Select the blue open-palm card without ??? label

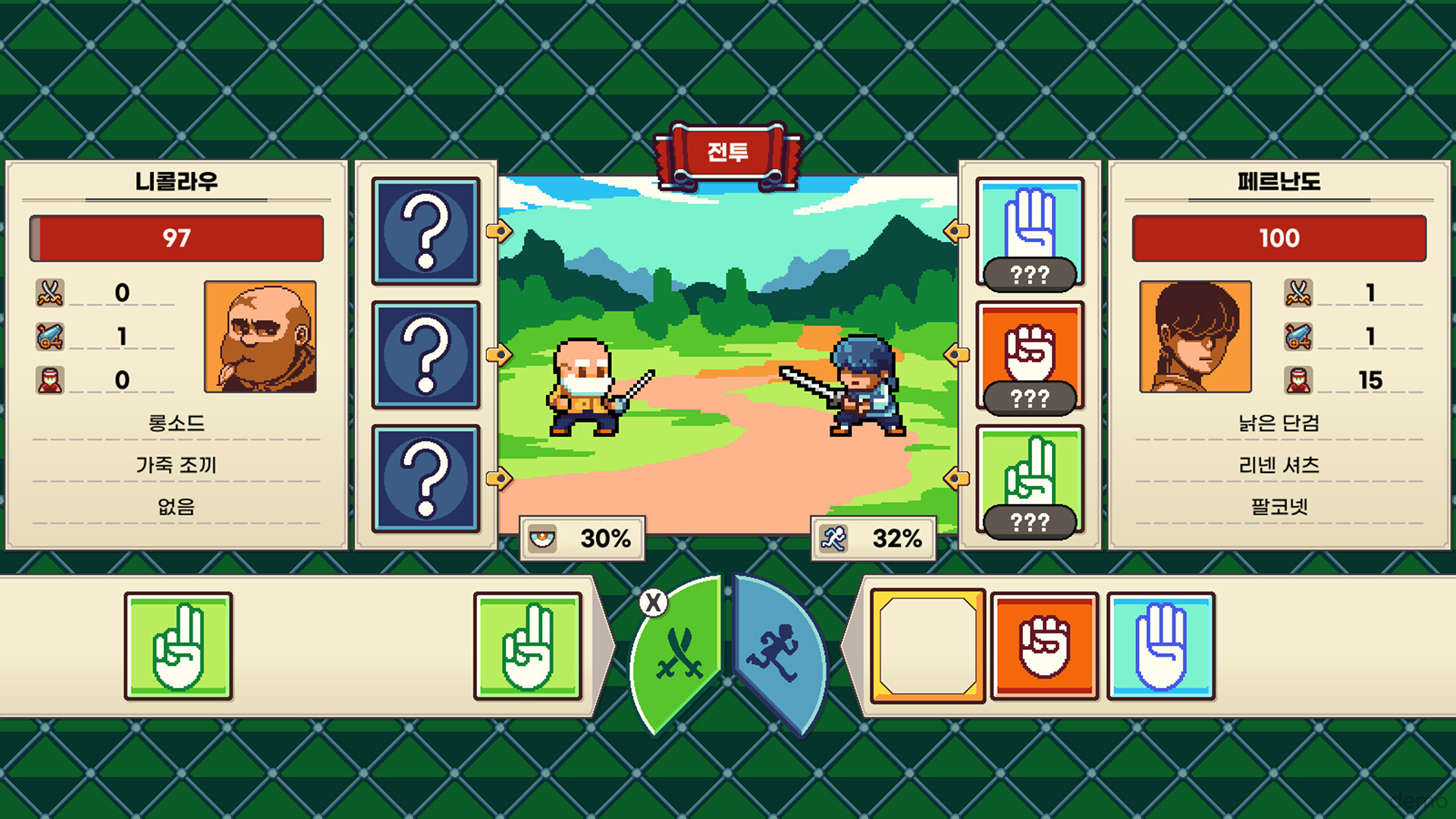click(1160, 646)
